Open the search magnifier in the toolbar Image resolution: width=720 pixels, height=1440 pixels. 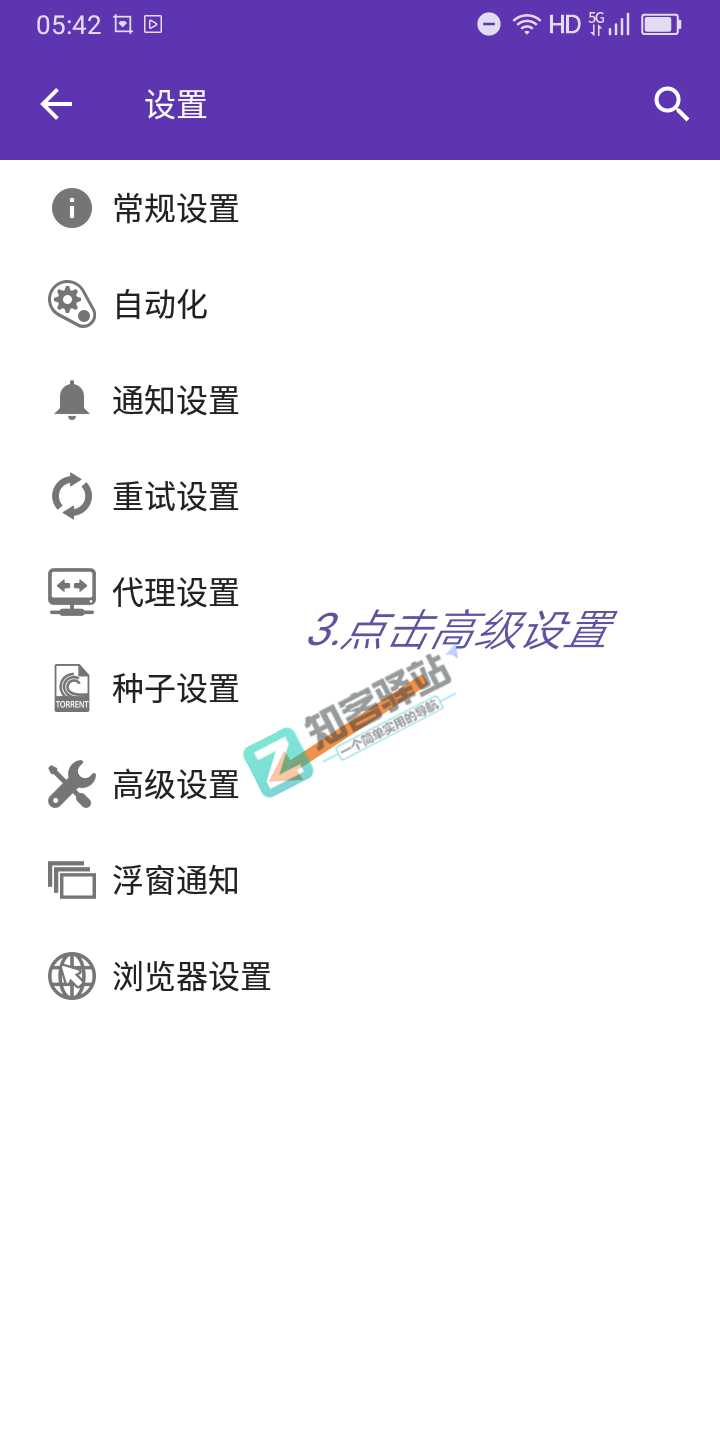[670, 104]
